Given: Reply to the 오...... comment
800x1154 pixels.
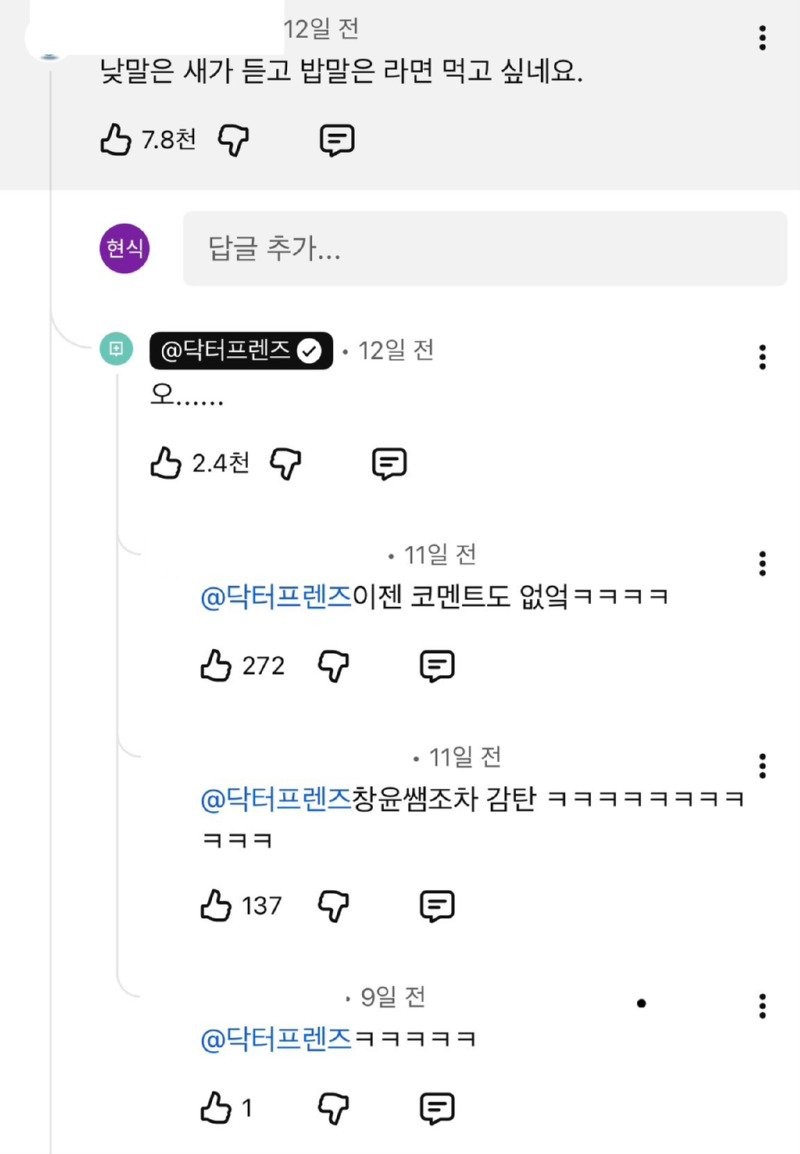Looking at the screenshot, I should click(x=389, y=463).
